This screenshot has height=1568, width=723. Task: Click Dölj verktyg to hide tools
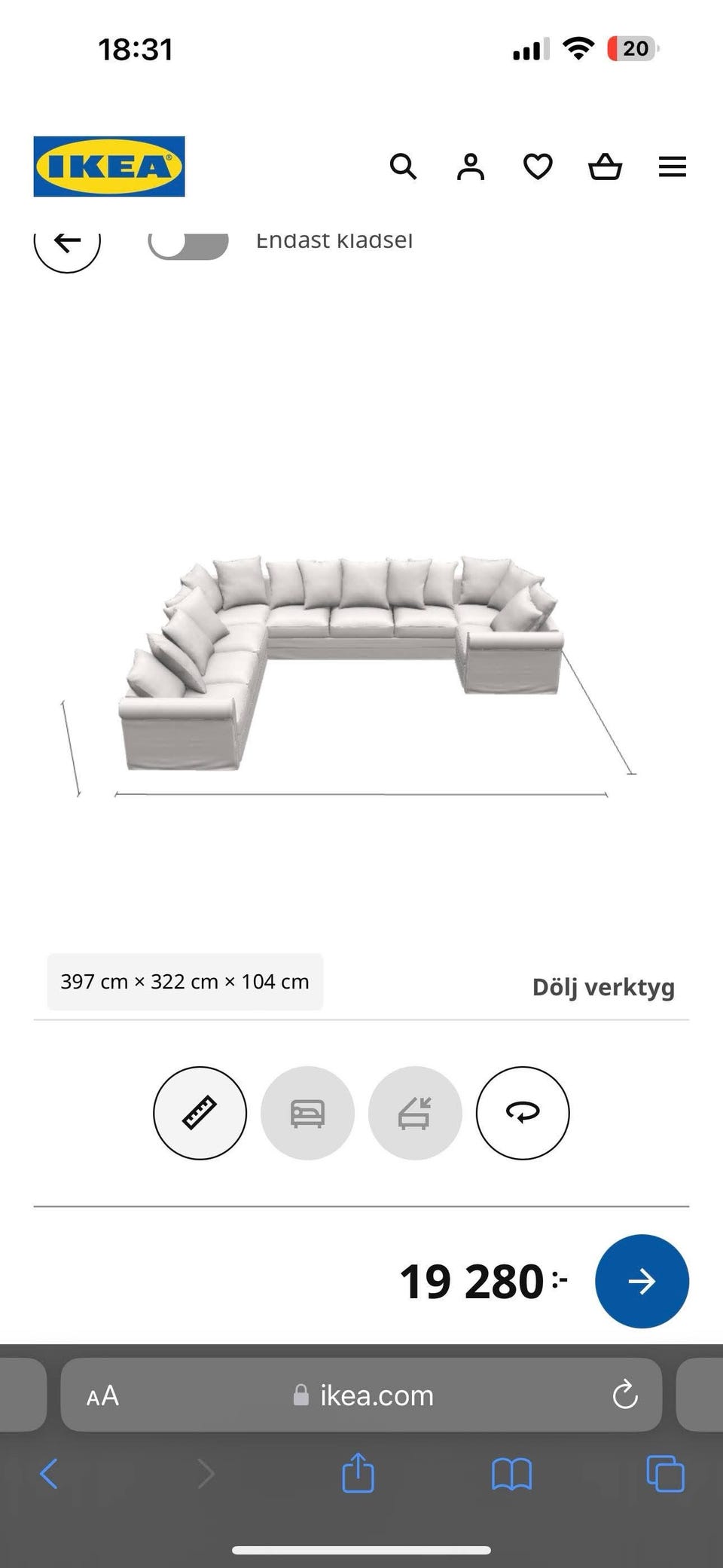coord(601,986)
